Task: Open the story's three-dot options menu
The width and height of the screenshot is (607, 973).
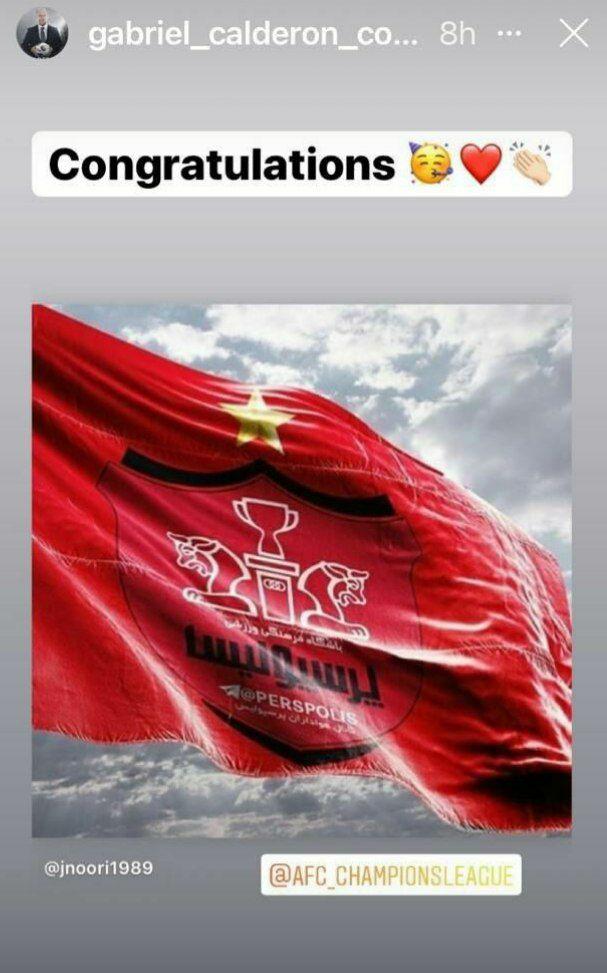Action: [x=510, y=34]
